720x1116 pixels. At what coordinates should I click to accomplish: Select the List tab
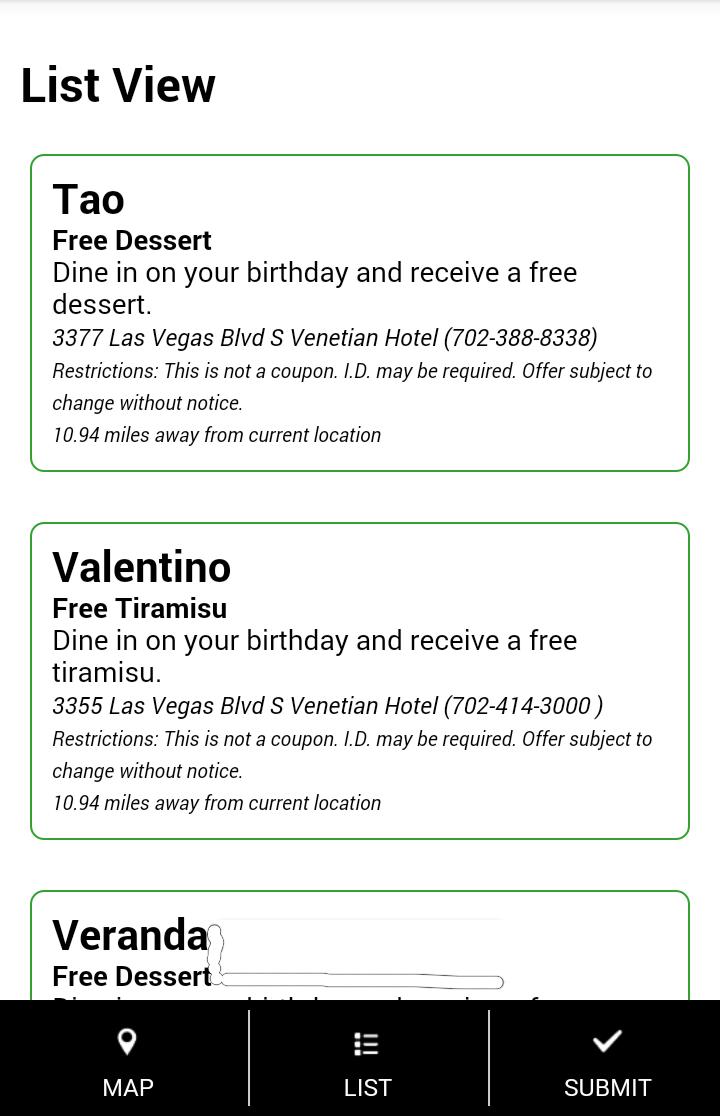pyautogui.click(x=367, y=1060)
